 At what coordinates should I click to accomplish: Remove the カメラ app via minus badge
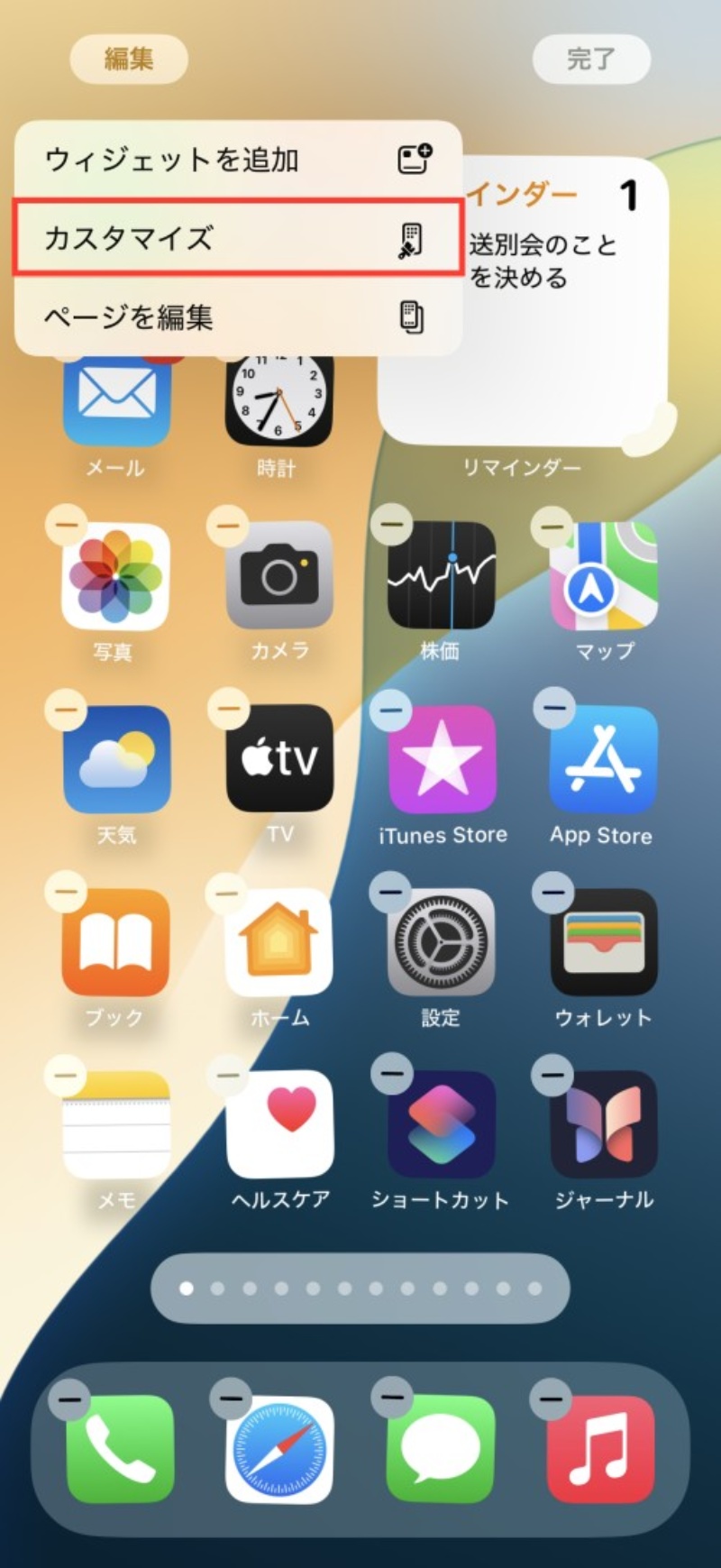click(x=227, y=524)
